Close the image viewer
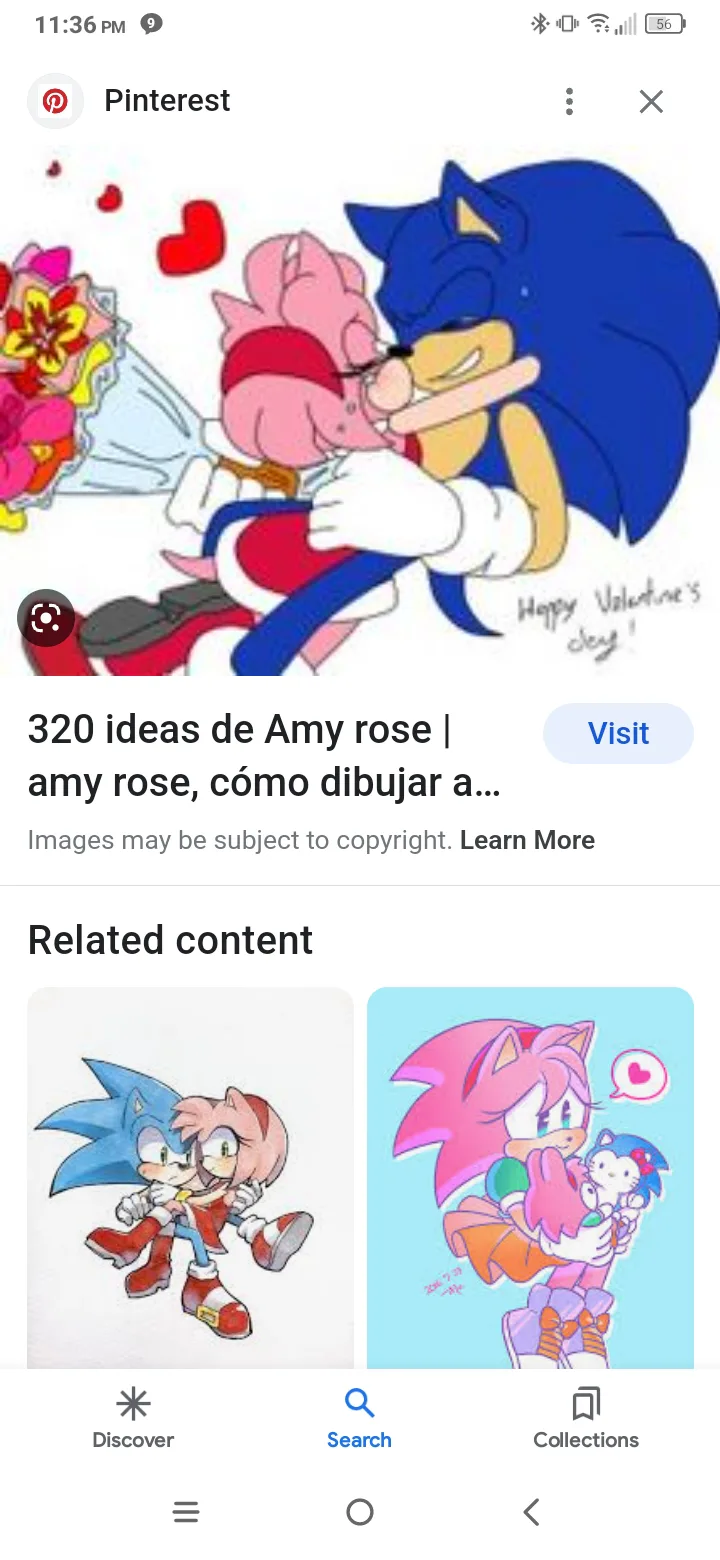720x1560 pixels. [x=651, y=101]
